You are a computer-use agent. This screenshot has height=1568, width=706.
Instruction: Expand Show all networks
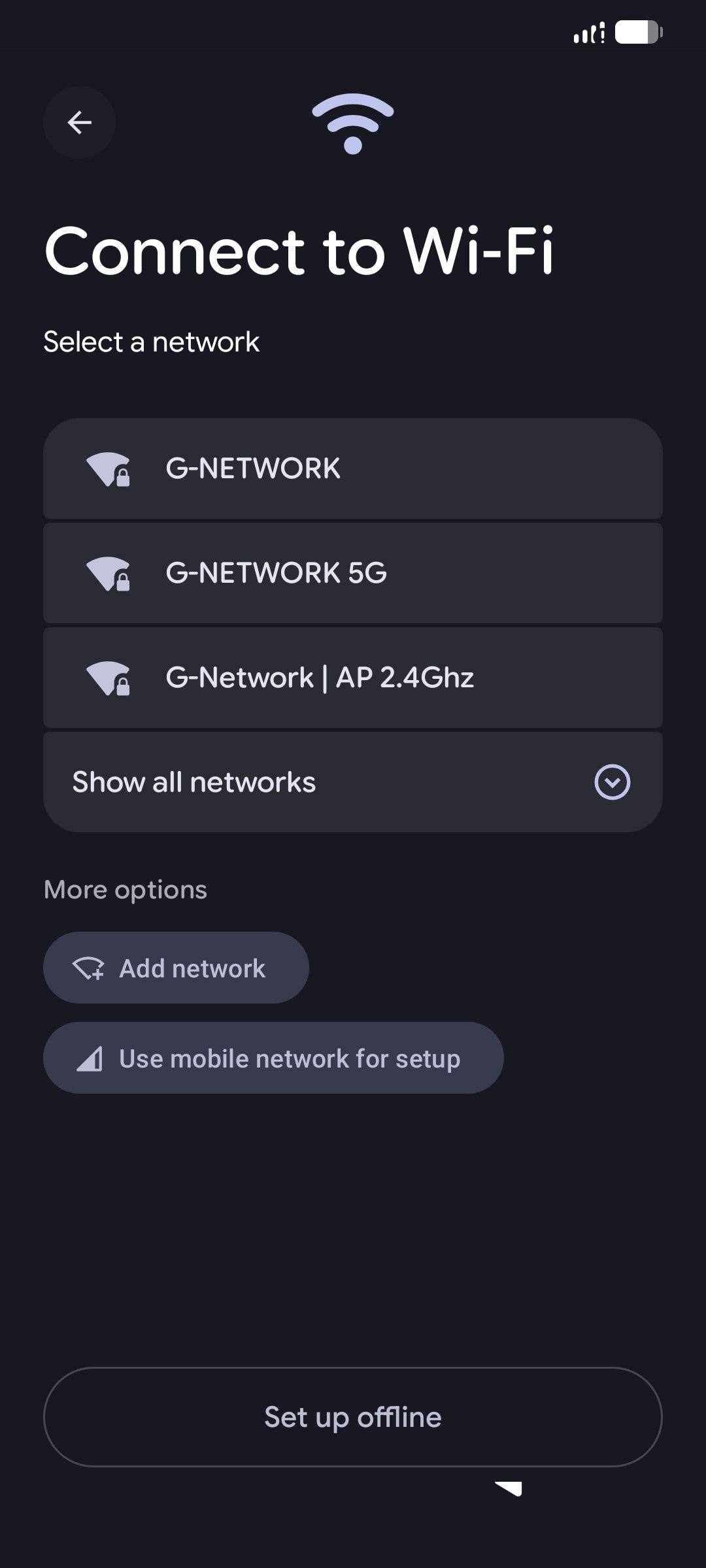point(353,782)
